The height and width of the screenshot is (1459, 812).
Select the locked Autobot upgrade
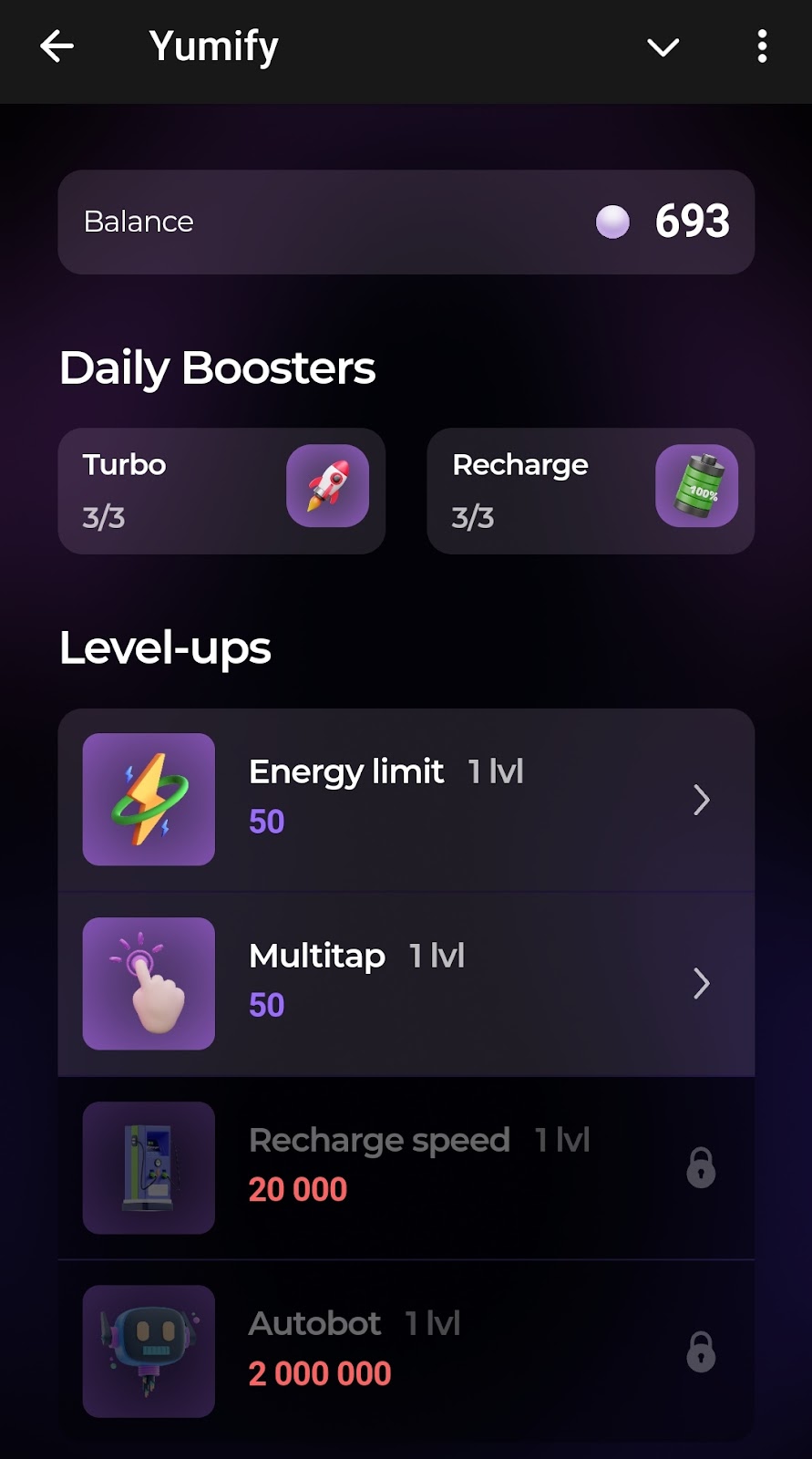click(x=406, y=1351)
